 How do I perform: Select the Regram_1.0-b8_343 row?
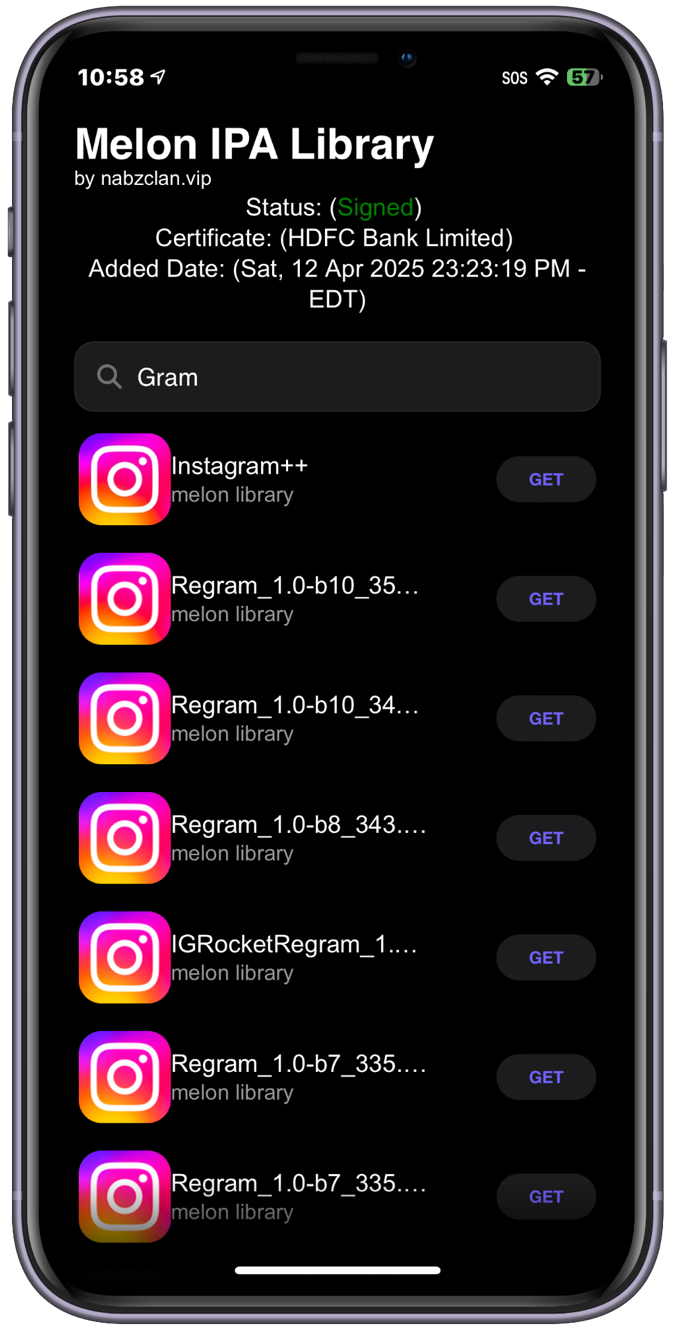[x=298, y=837]
